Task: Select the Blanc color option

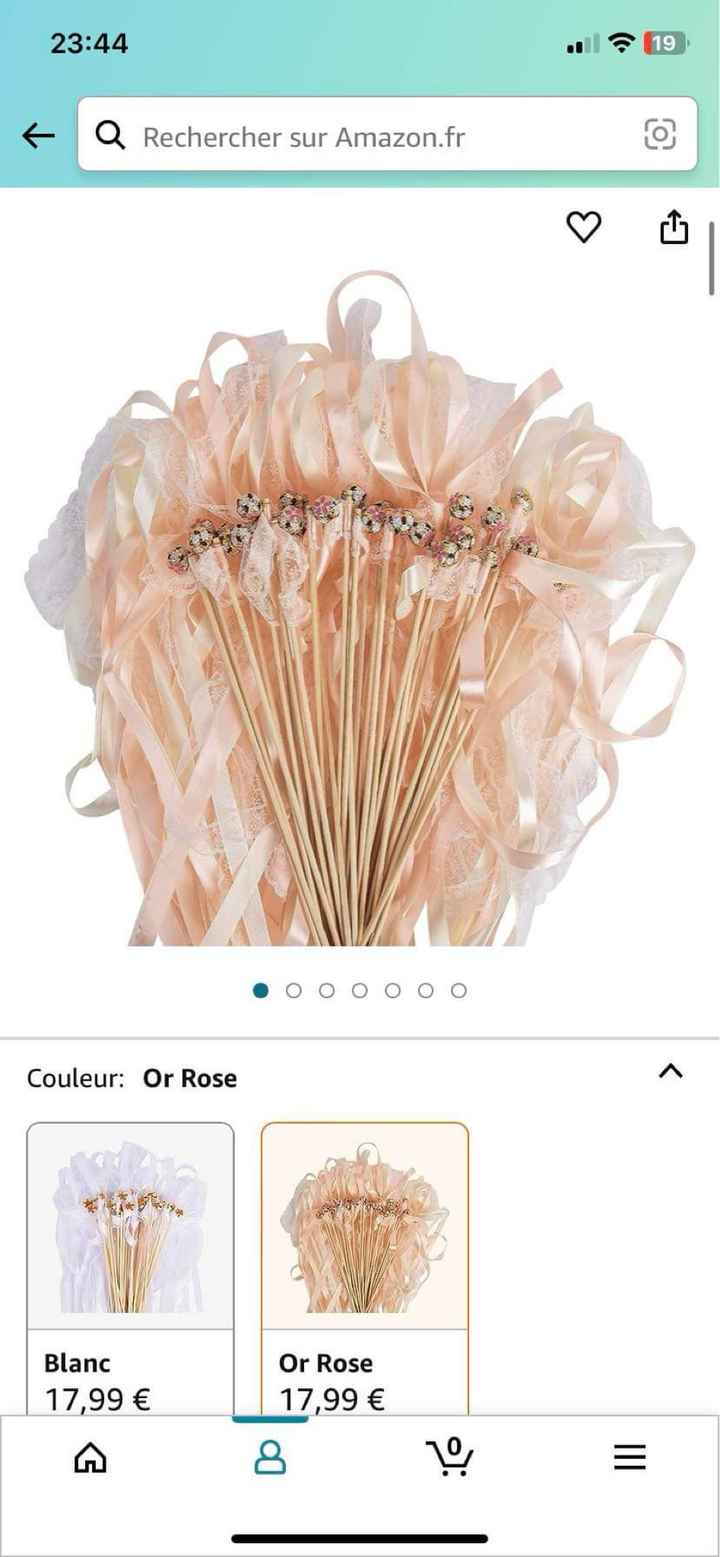Action: pyautogui.click(x=130, y=1265)
